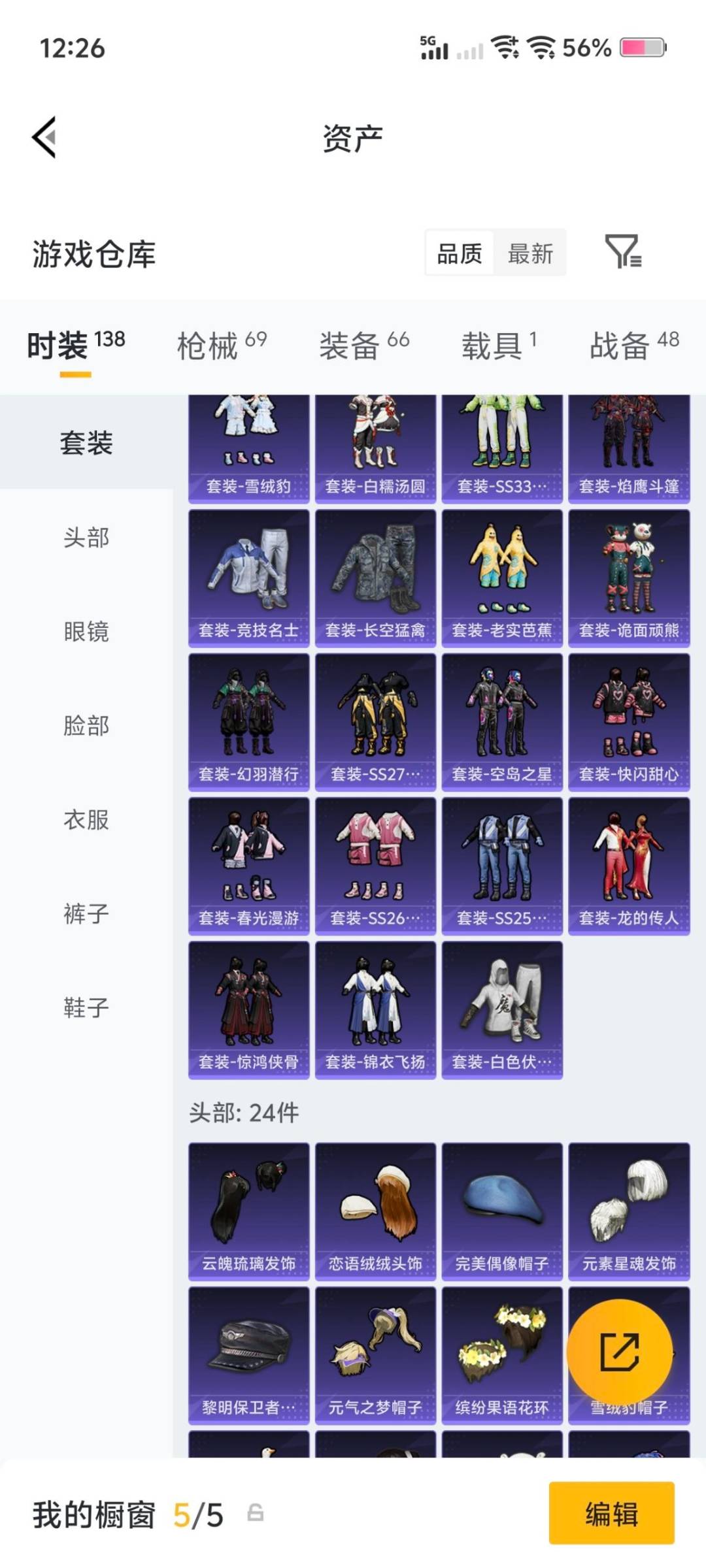Toggle sorting back to 品质
This screenshot has width=706, height=1568.
pos(461,253)
